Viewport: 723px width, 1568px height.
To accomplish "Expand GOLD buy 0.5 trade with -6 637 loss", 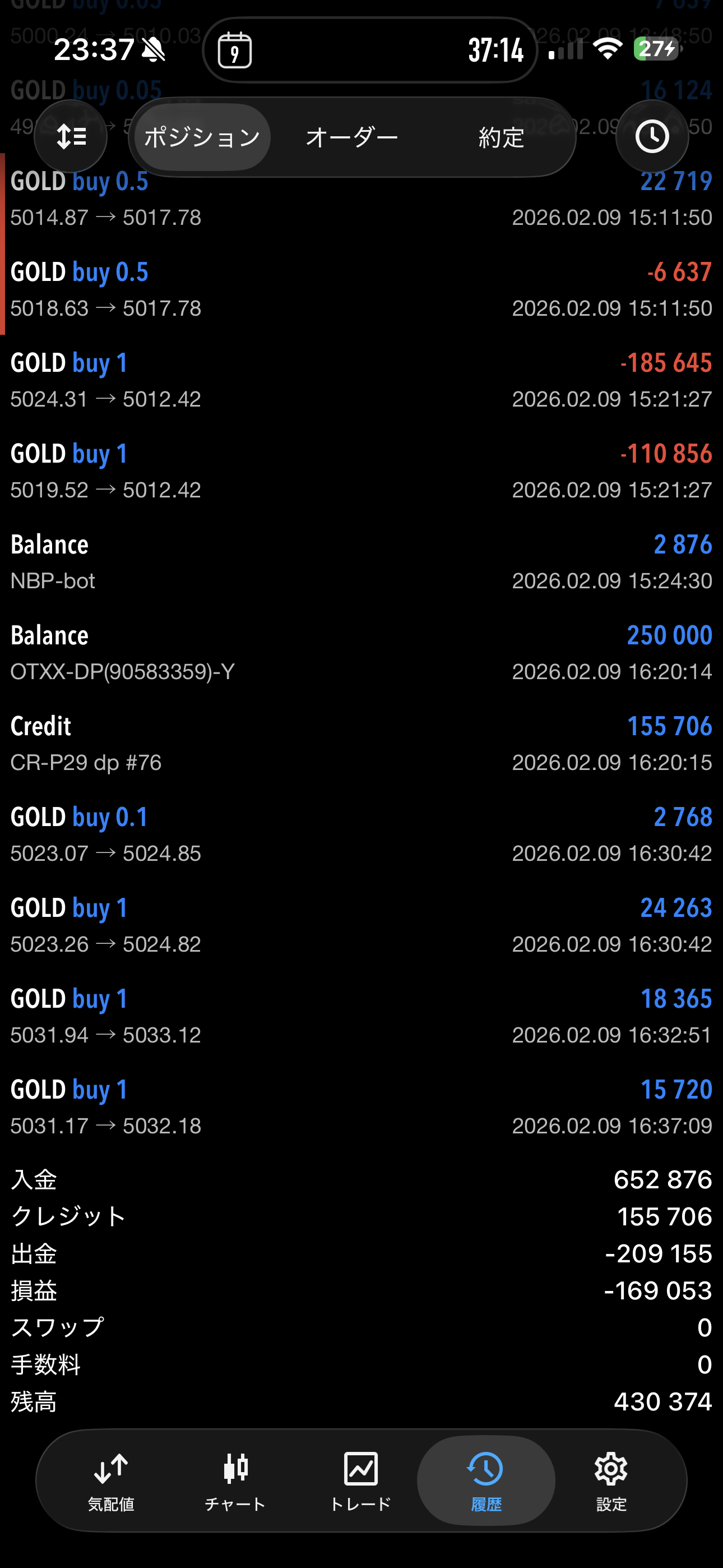I will point(361,289).
